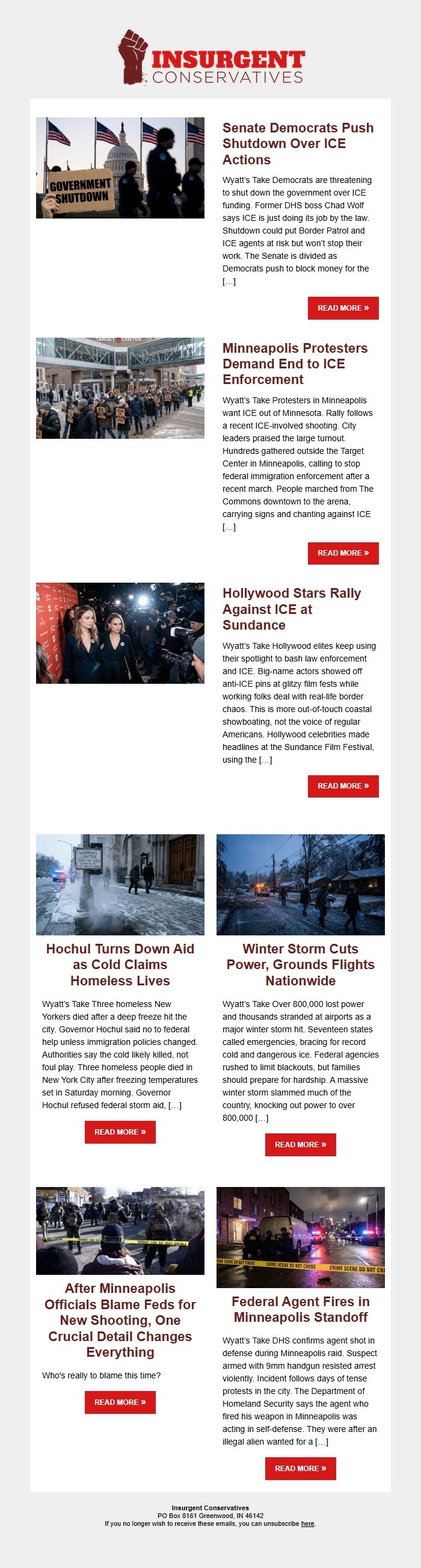Open the Senate Democrats Push Shutdown headline
The image size is (421, 1568).
(298, 144)
